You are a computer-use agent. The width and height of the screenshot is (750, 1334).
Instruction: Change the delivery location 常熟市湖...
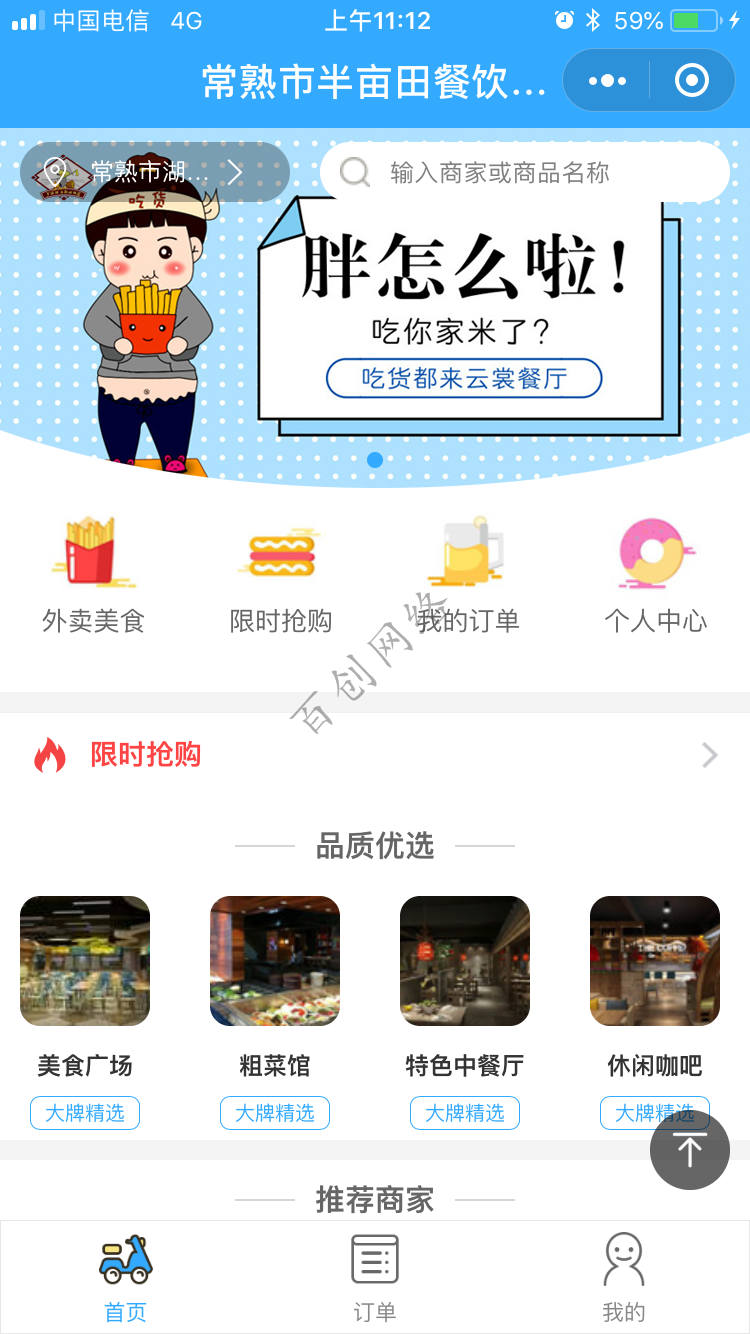[x=155, y=172]
